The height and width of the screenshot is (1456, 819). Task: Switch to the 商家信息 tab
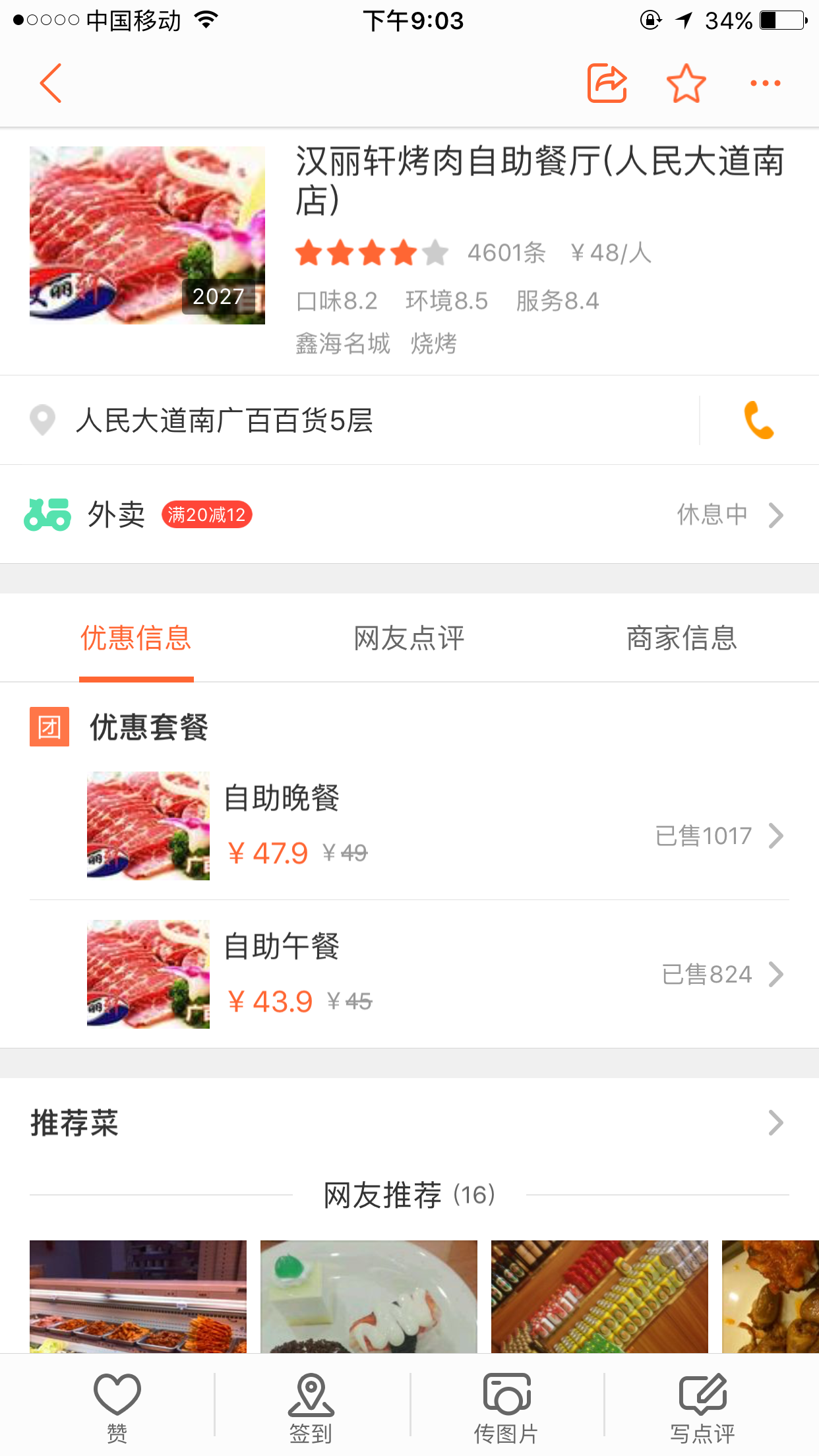[x=681, y=638]
